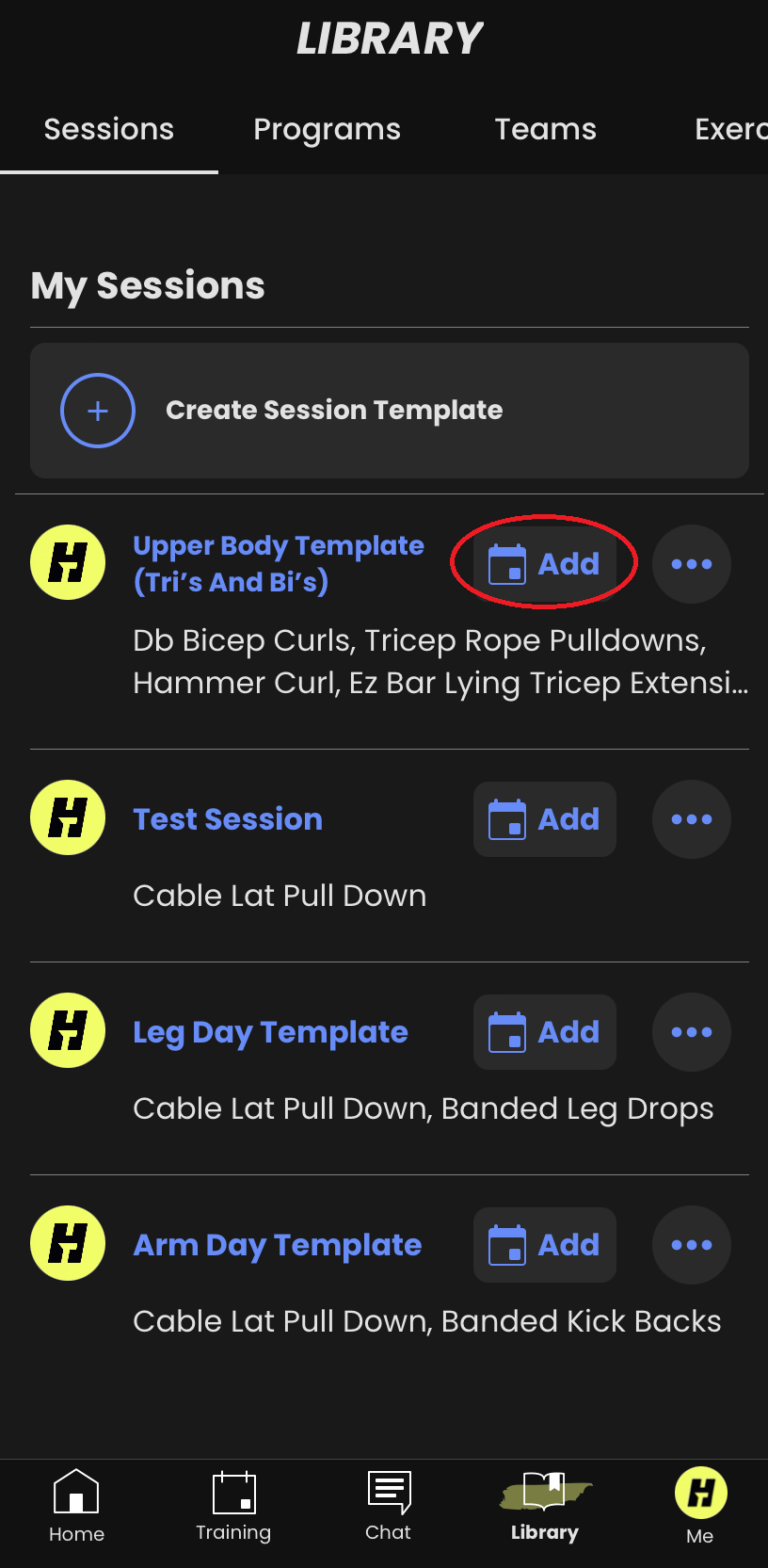
Task: Open the Chat tab
Action: point(388,1507)
